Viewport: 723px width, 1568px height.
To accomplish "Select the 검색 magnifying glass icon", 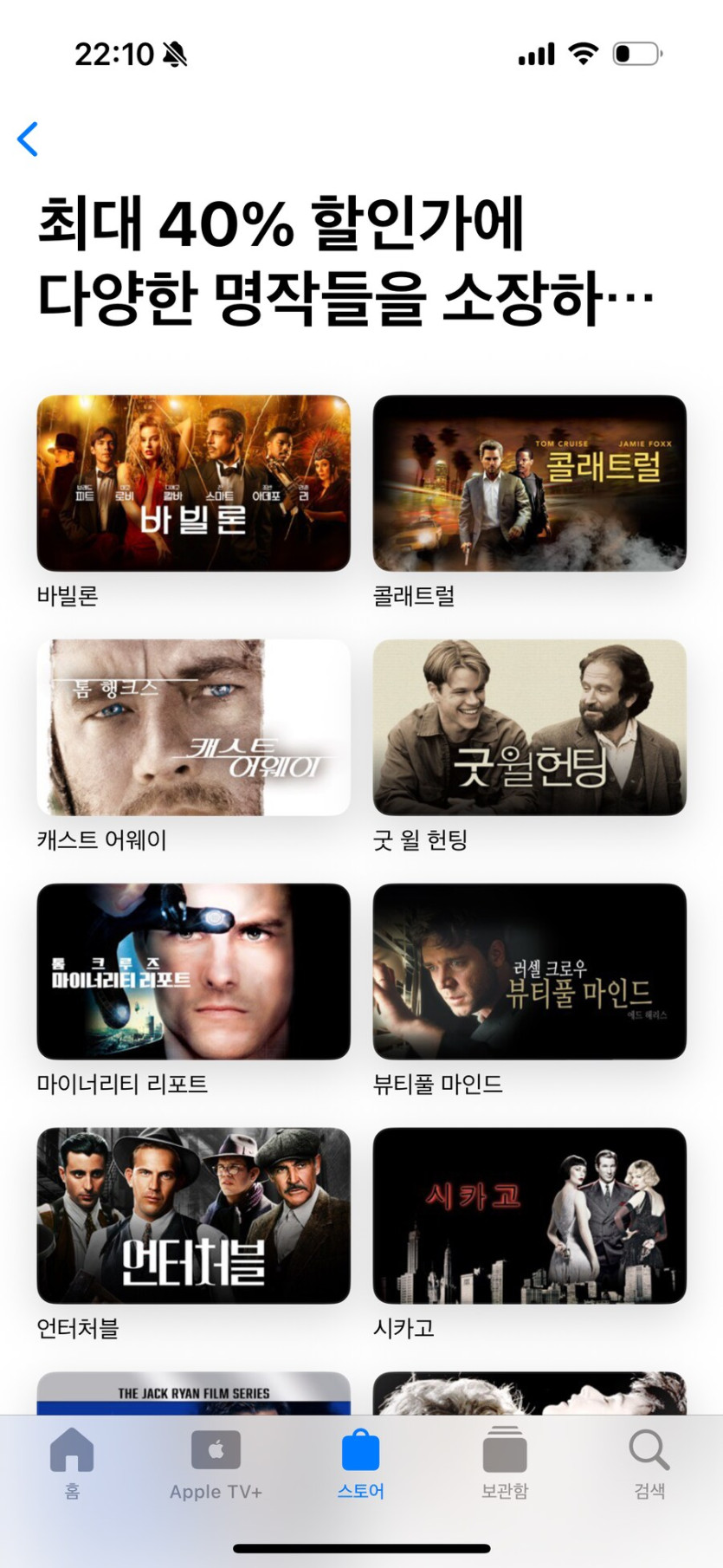I will click(x=648, y=1450).
